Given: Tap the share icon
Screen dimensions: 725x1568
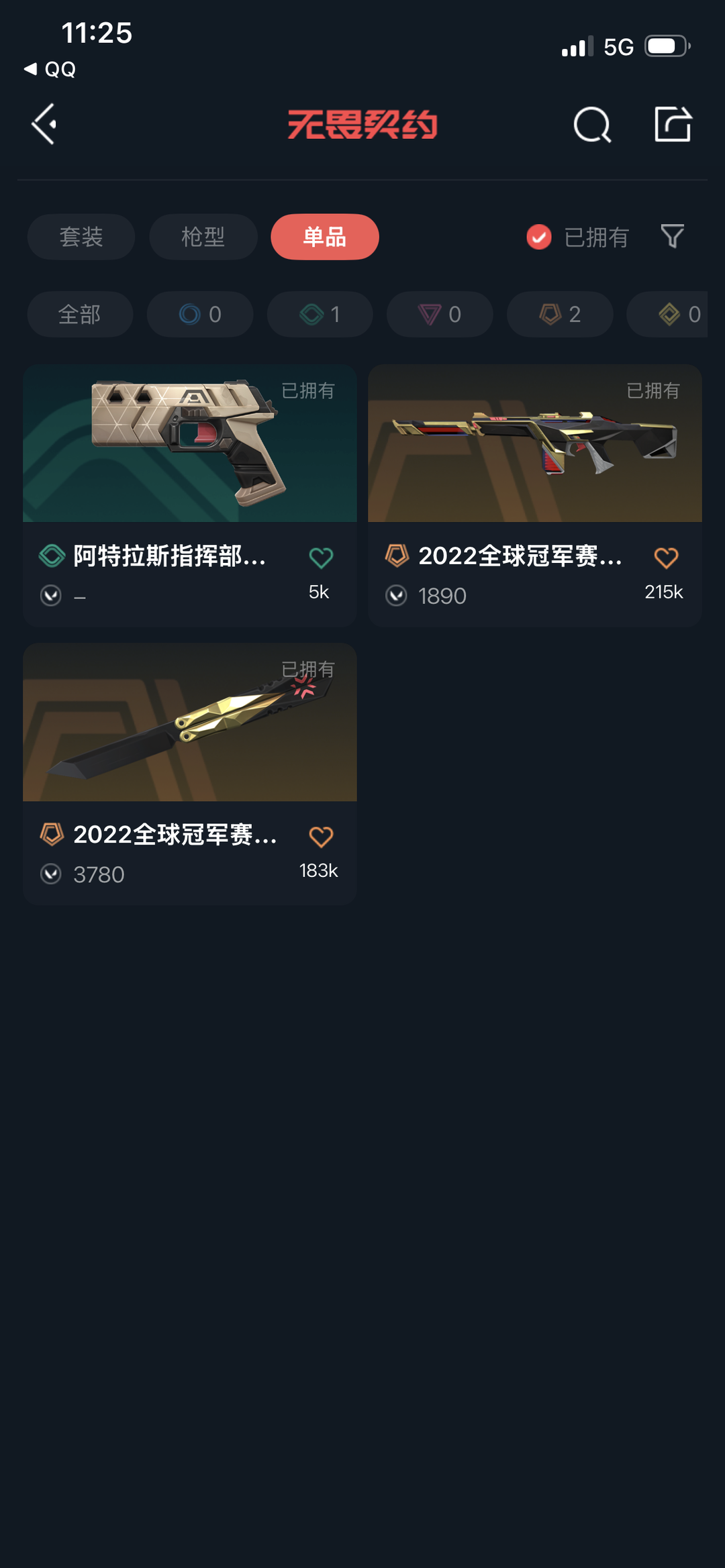Looking at the screenshot, I should [673, 124].
